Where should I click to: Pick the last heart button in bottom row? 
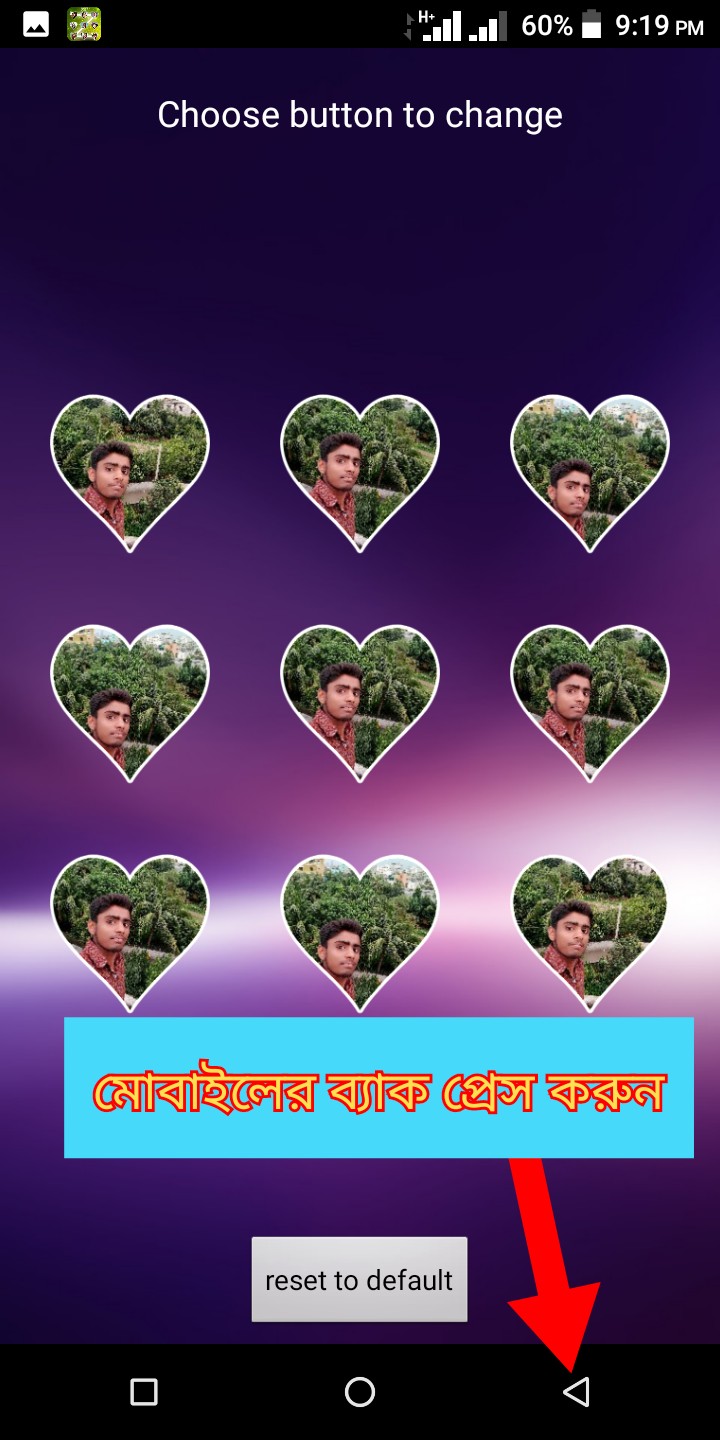[590, 928]
